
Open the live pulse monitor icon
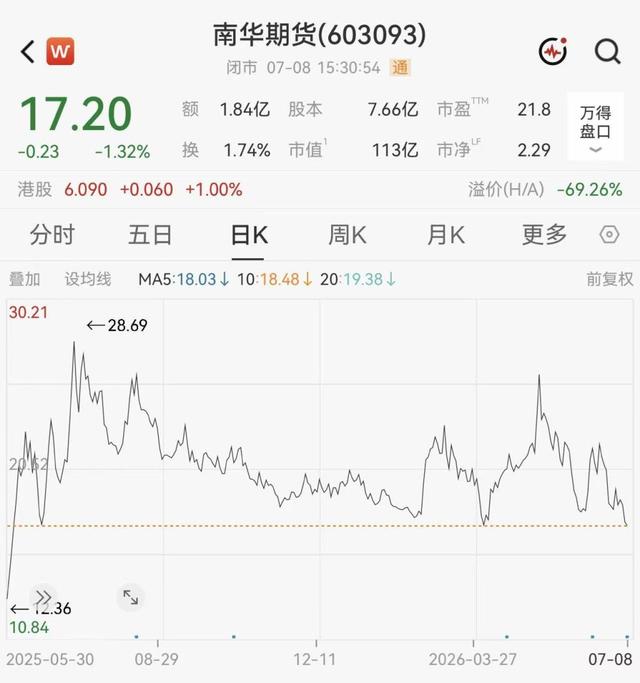(553, 51)
